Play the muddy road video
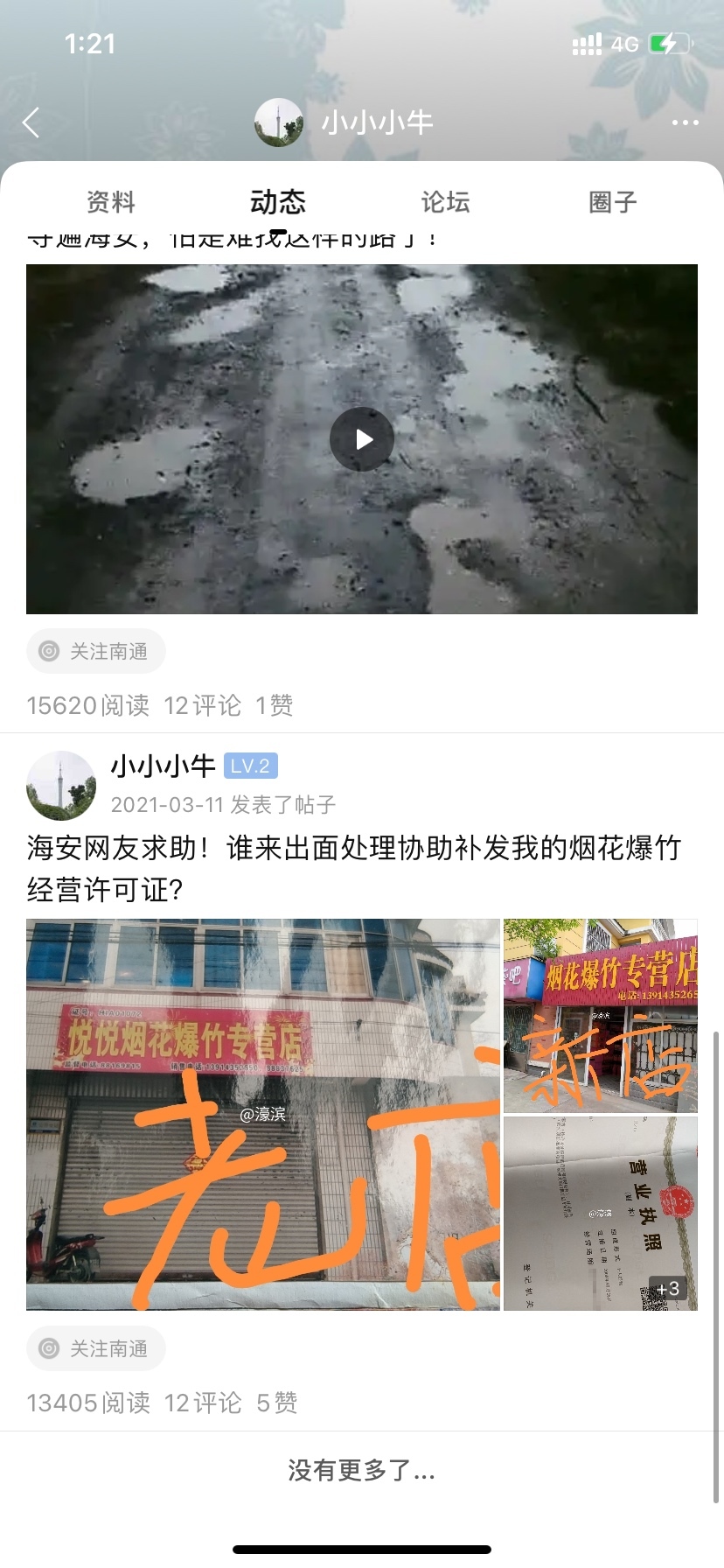Image resolution: width=724 pixels, height=1568 pixels. (x=362, y=439)
